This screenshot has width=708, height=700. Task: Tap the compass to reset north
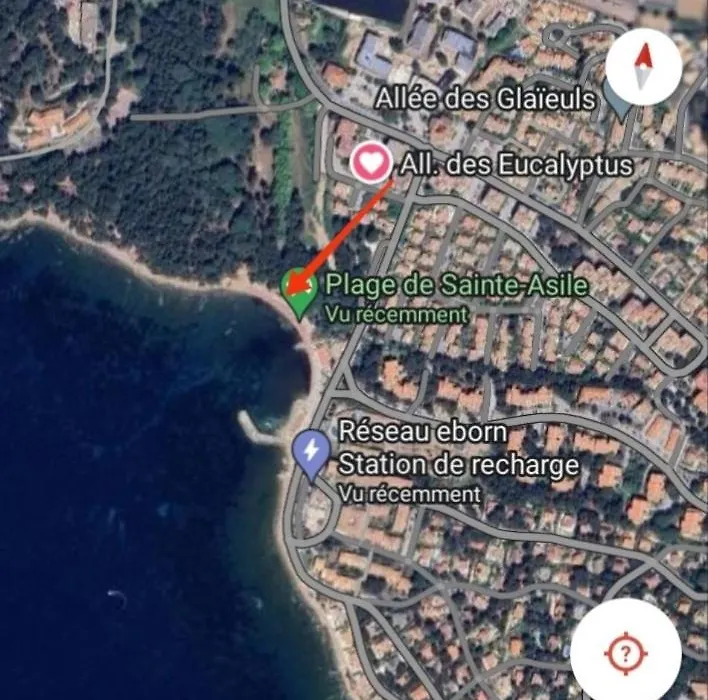pos(643,66)
